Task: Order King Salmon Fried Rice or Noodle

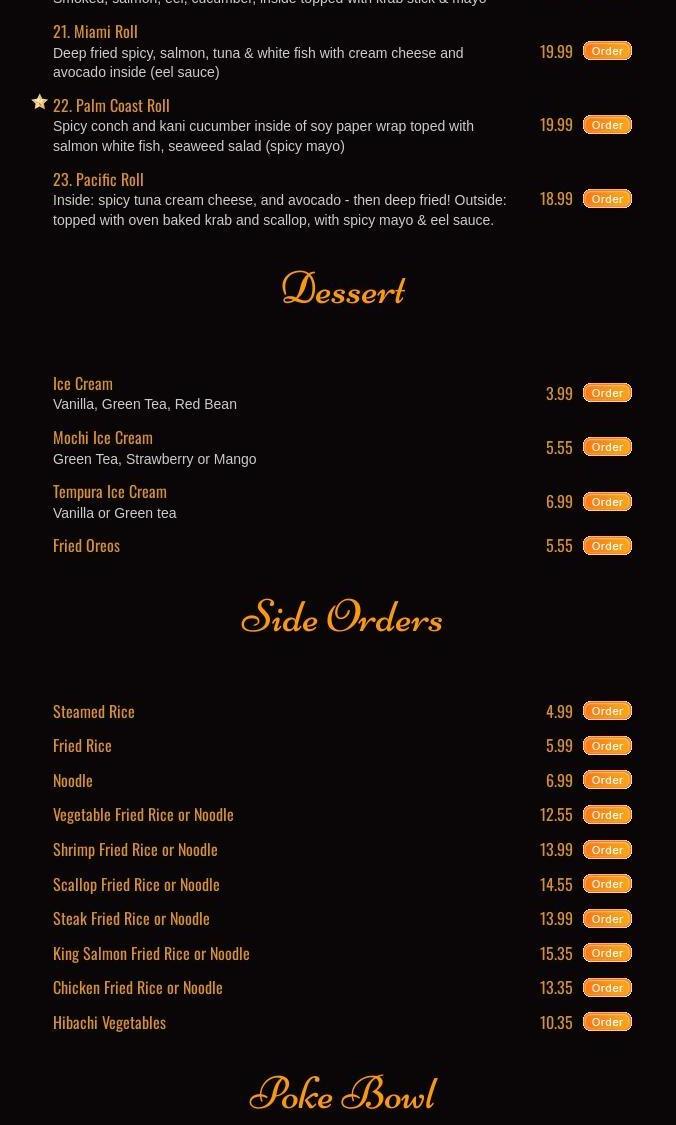Action: pos(607,953)
